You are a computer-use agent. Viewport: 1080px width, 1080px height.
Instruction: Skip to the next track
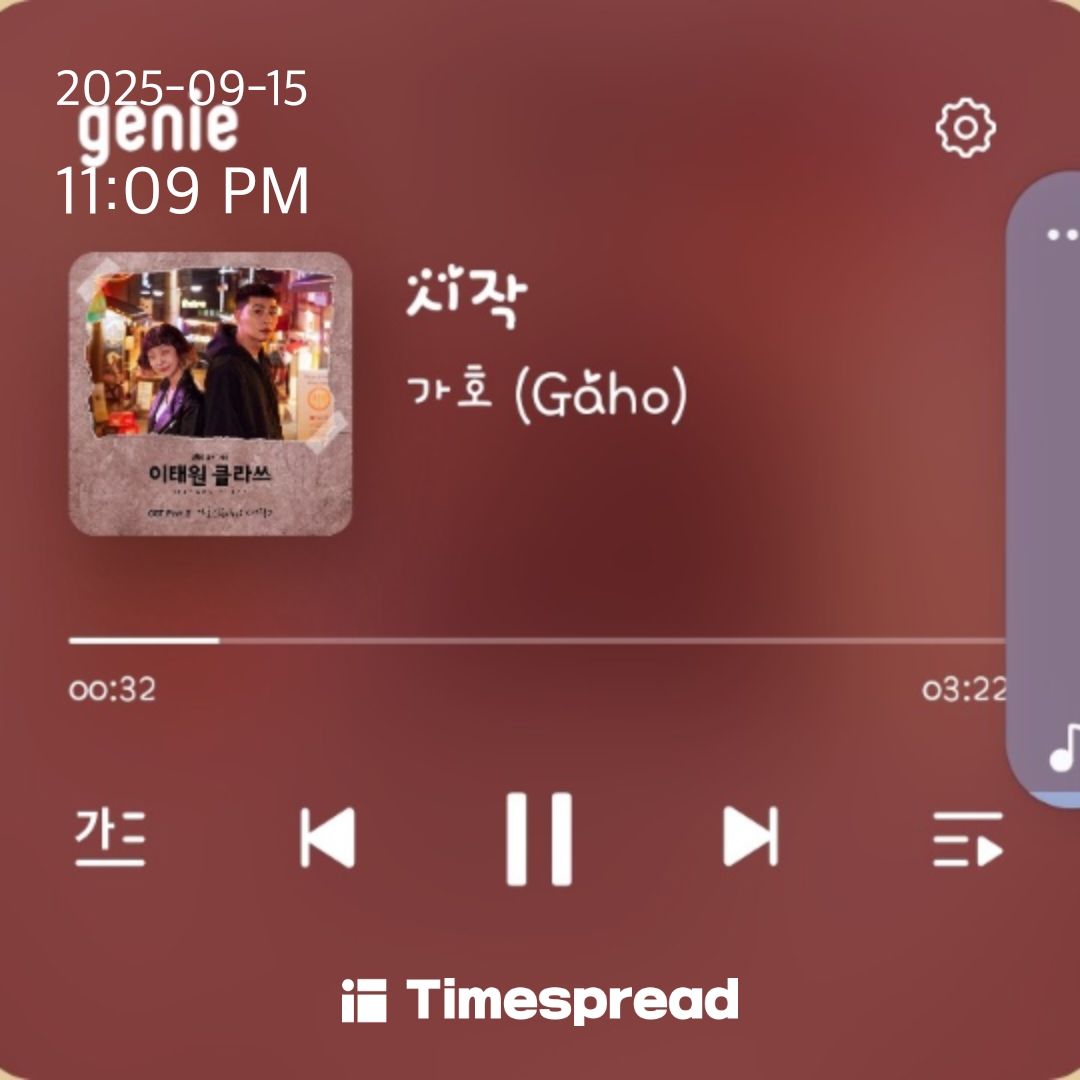point(750,837)
